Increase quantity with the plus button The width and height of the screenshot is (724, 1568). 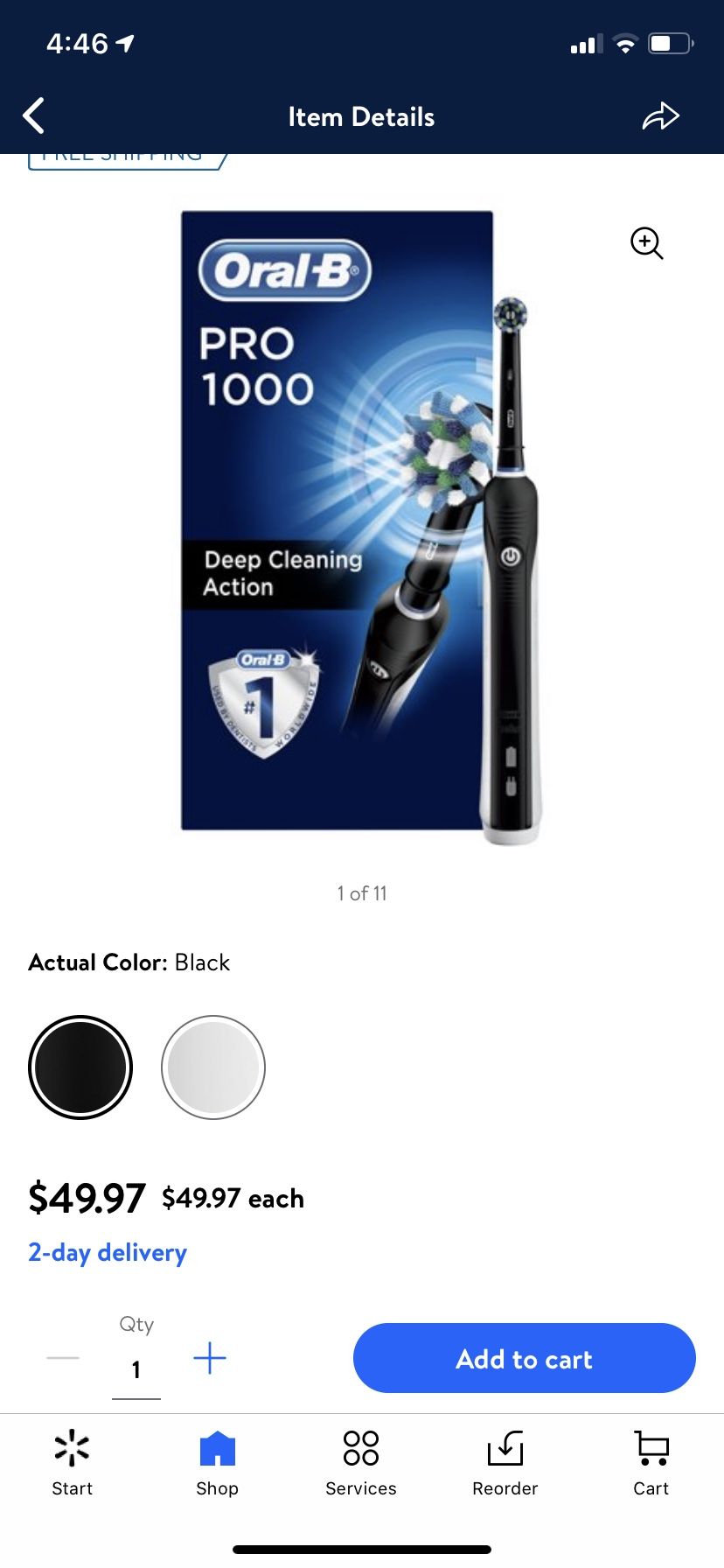[x=210, y=1358]
